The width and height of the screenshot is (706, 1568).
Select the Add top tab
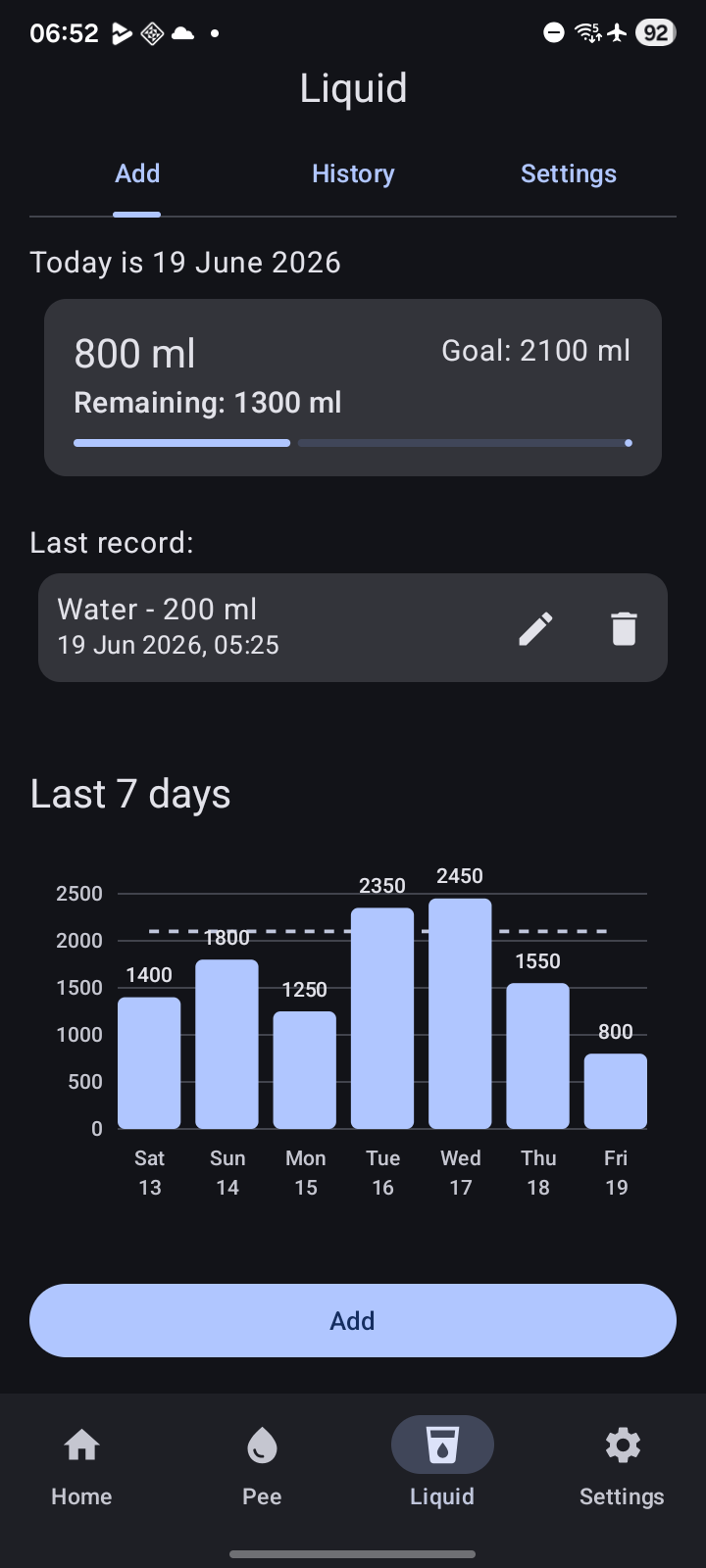137,174
